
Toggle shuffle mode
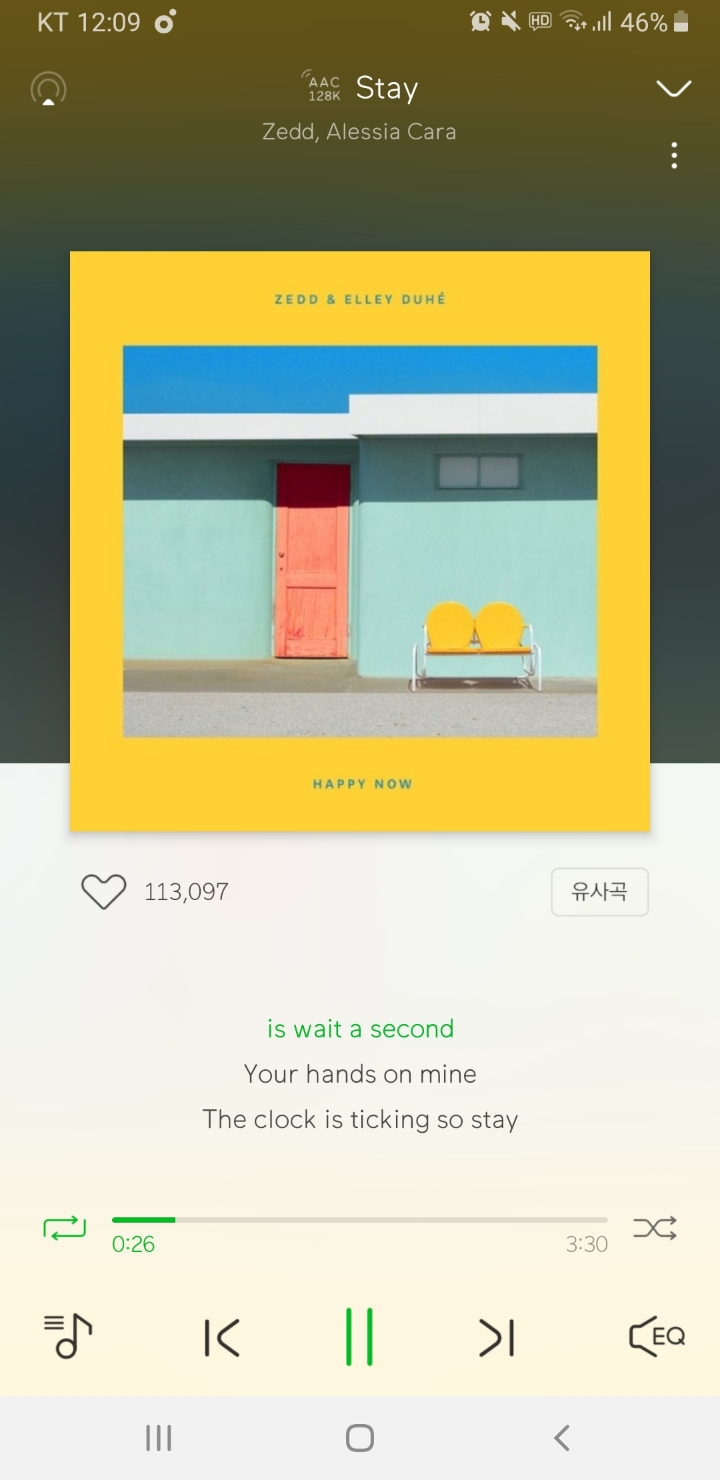655,1228
